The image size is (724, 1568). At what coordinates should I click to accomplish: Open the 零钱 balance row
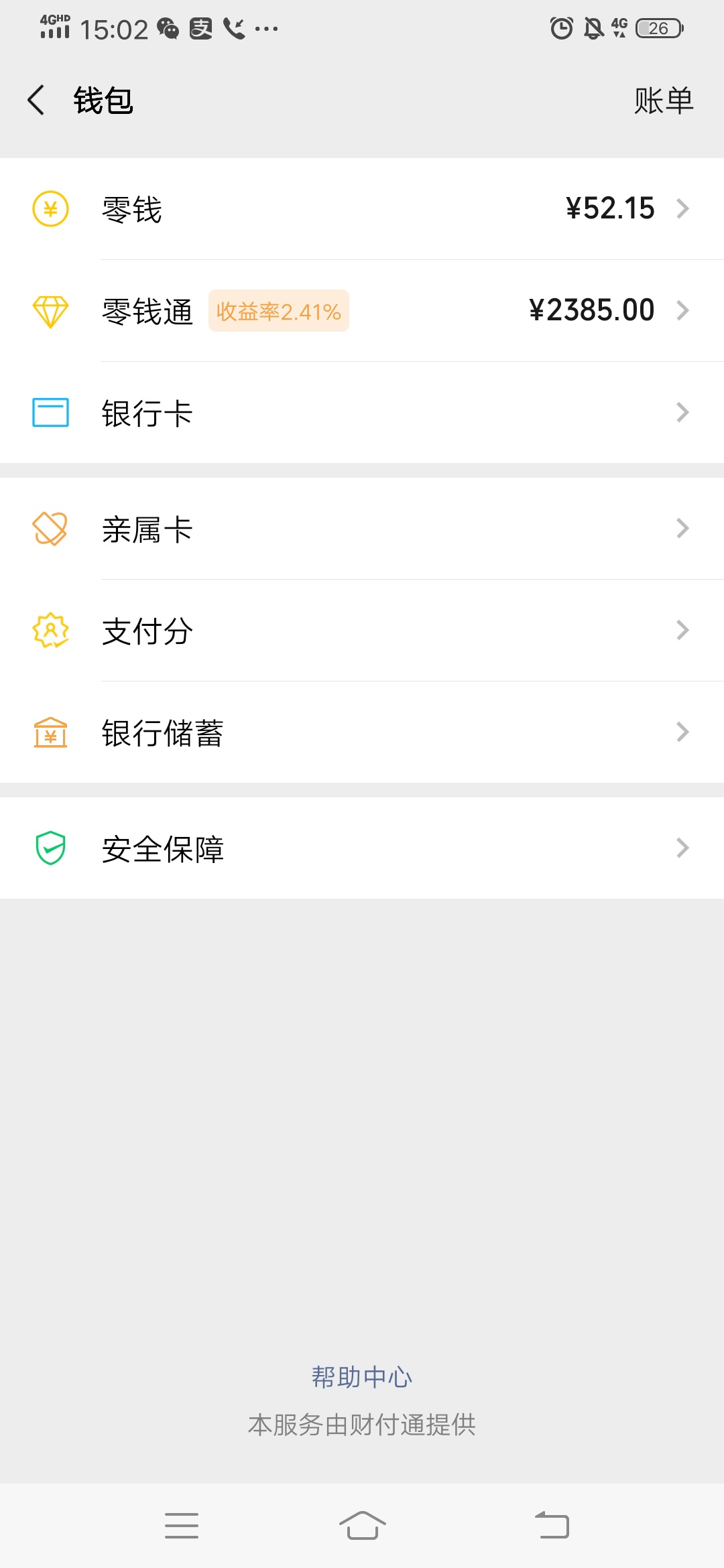tap(362, 209)
